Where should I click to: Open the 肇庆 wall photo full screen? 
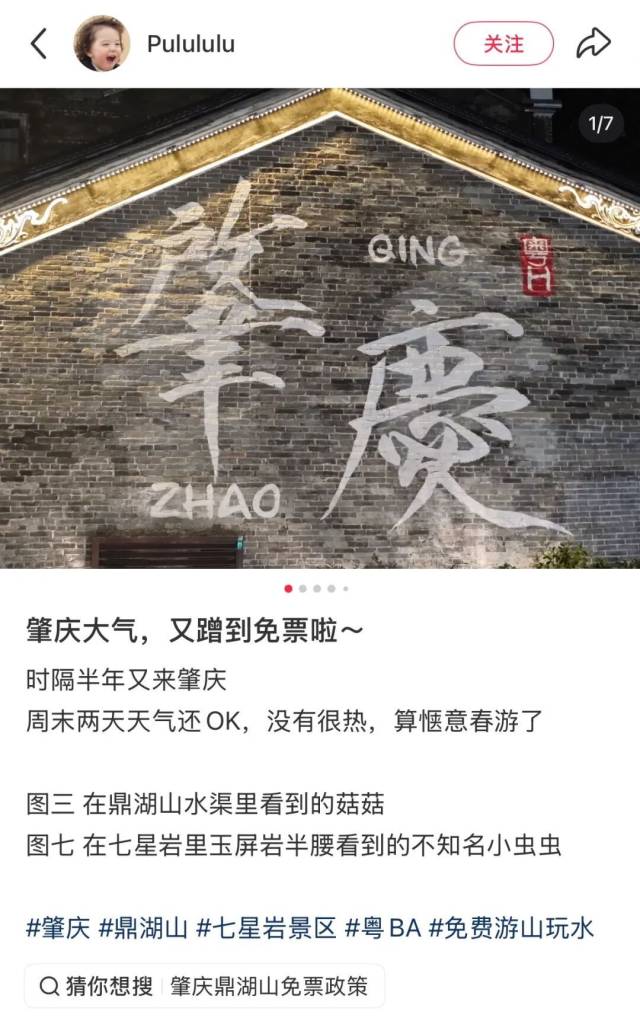point(320,328)
